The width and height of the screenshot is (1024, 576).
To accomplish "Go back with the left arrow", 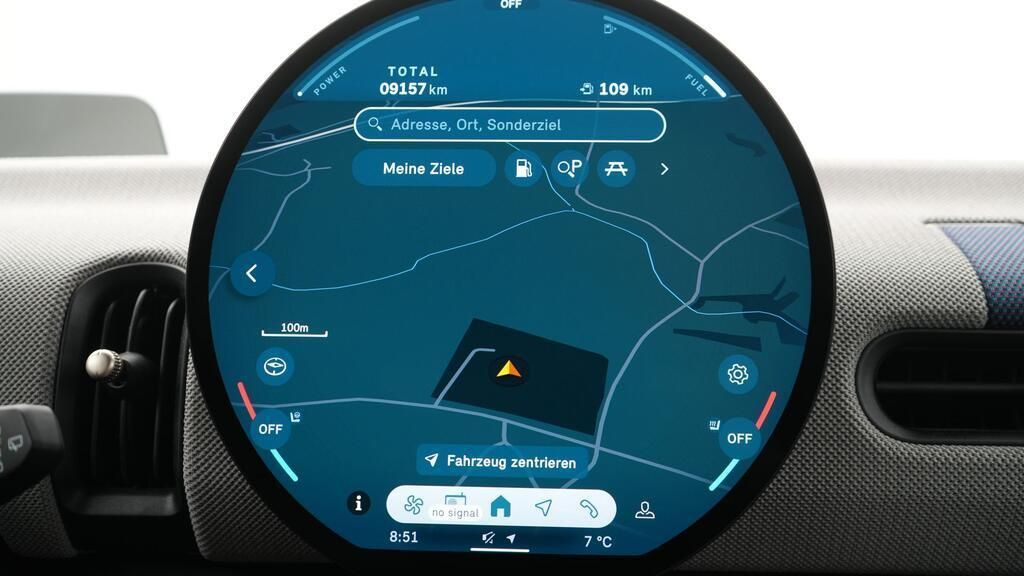I will 252,274.
